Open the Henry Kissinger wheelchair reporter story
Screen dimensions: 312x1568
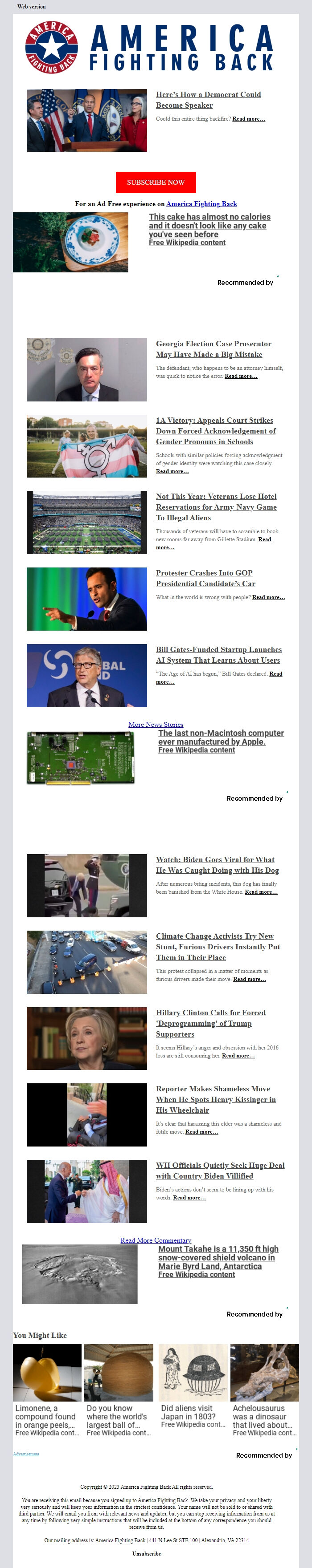(215, 1099)
